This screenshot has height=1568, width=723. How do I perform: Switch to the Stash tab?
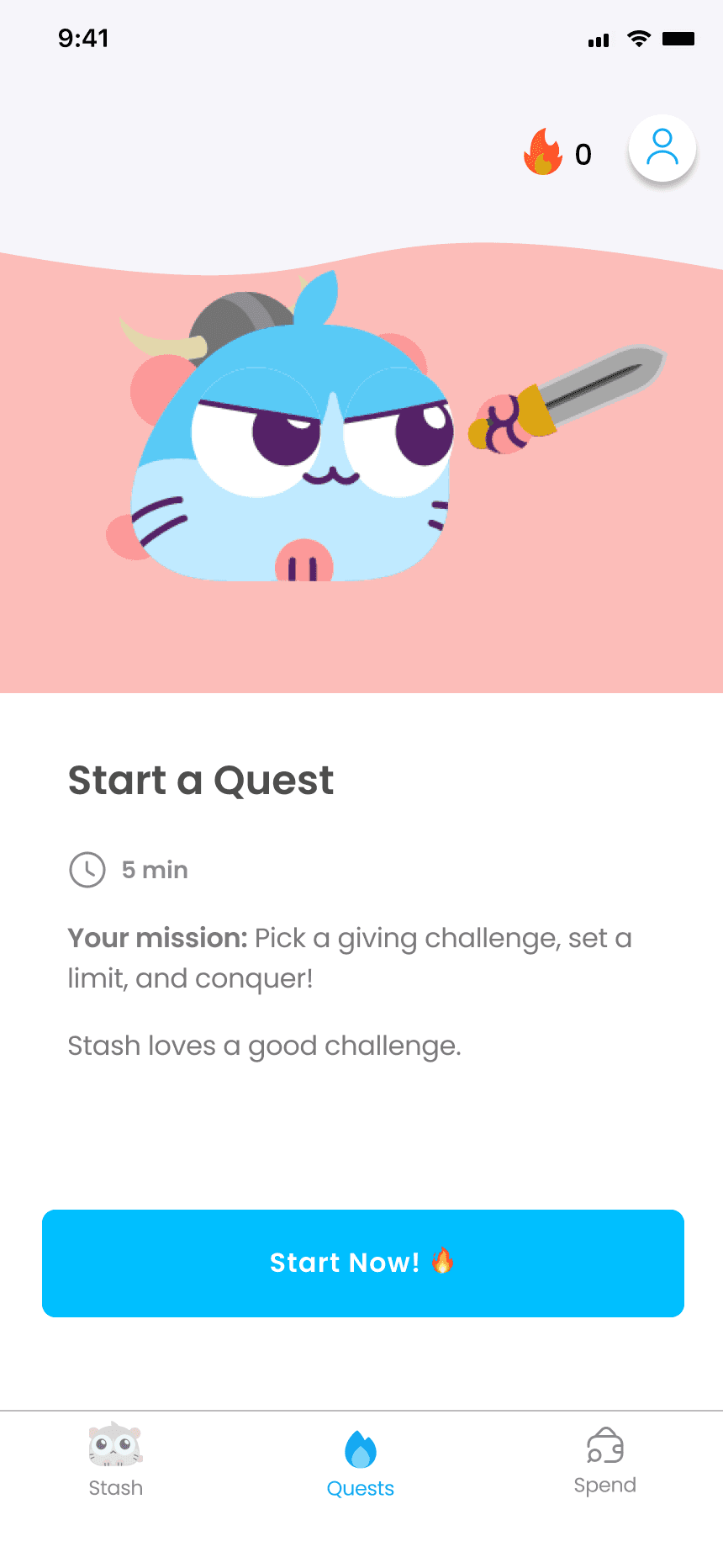pos(116,1460)
